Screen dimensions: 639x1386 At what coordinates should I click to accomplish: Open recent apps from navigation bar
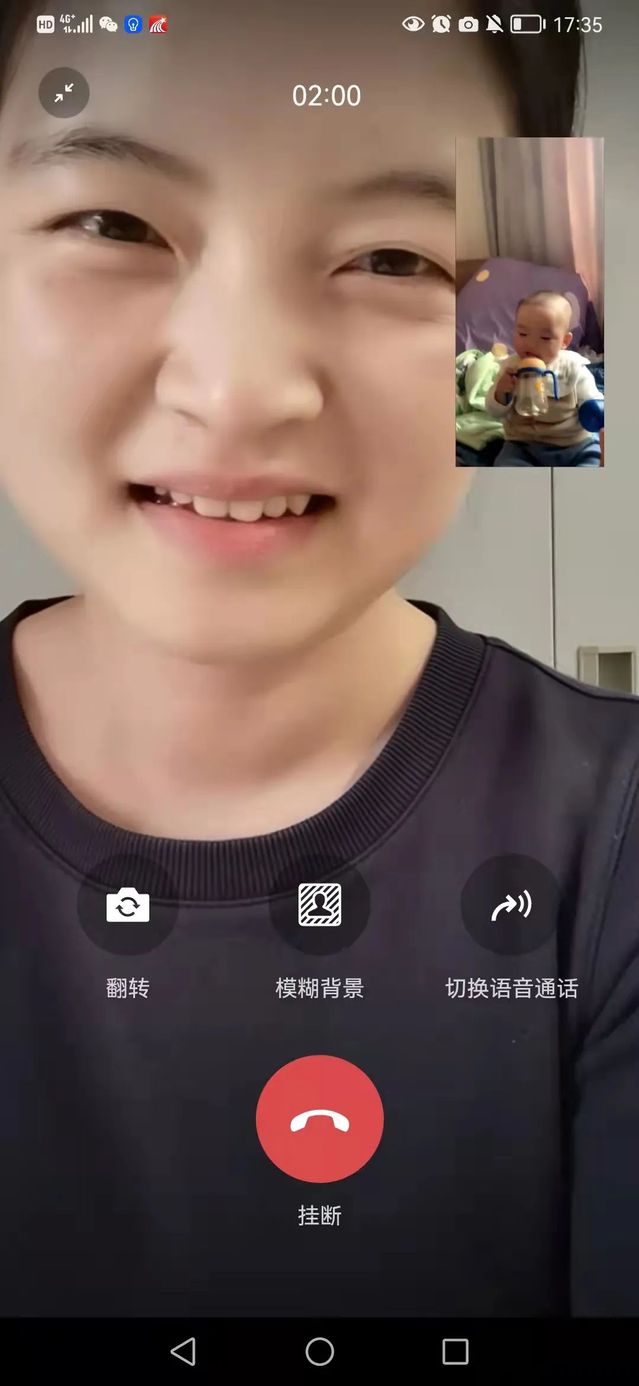[x=455, y=1351]
